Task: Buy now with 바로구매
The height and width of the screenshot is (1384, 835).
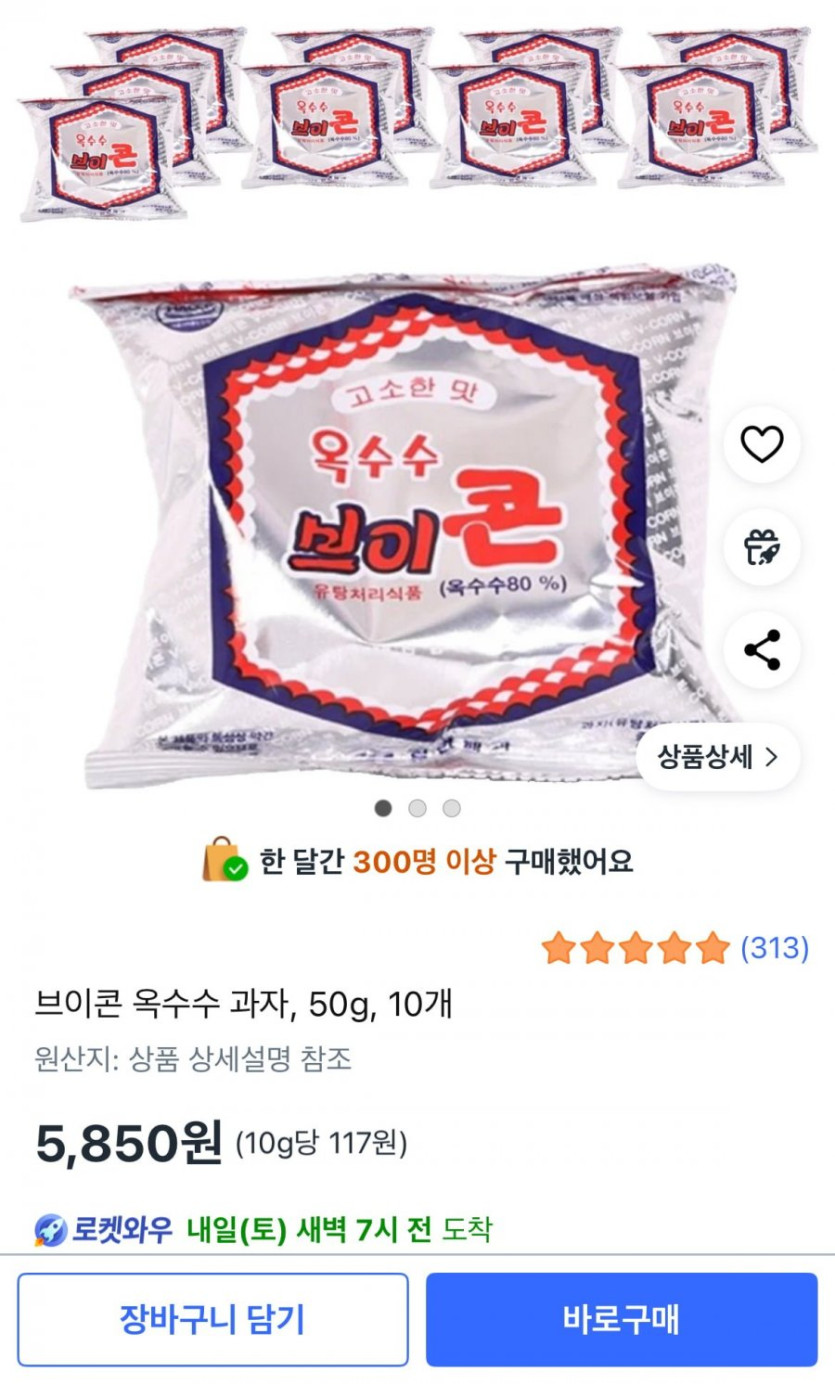Action: coord(621,1319)
